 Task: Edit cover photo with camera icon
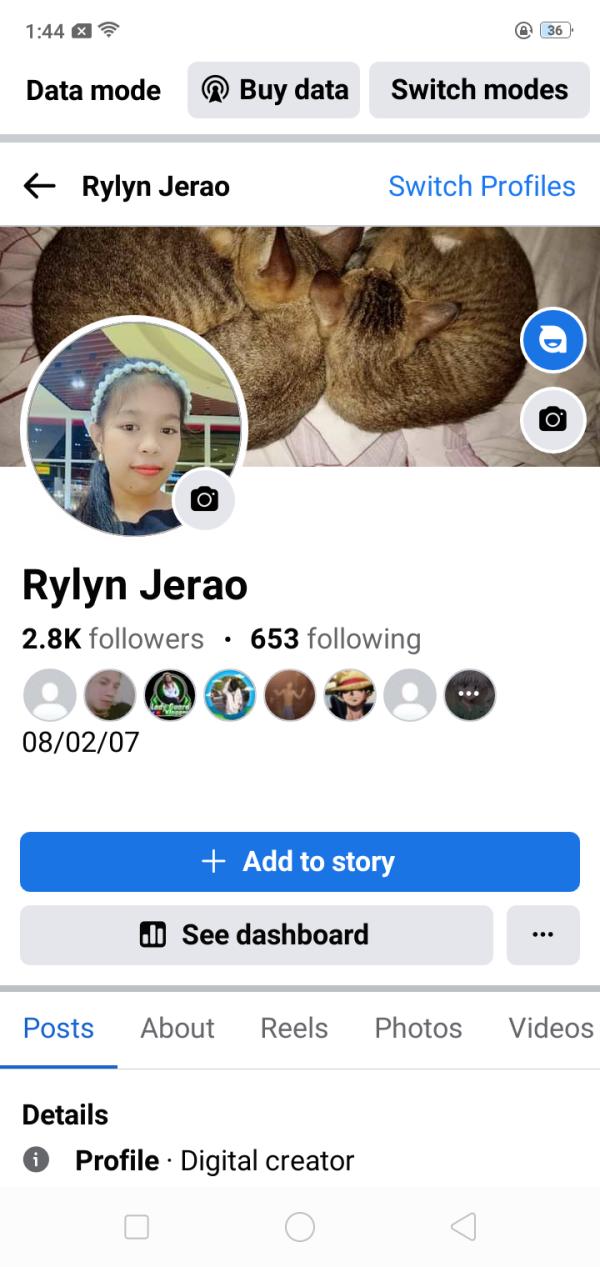point(553,419)
